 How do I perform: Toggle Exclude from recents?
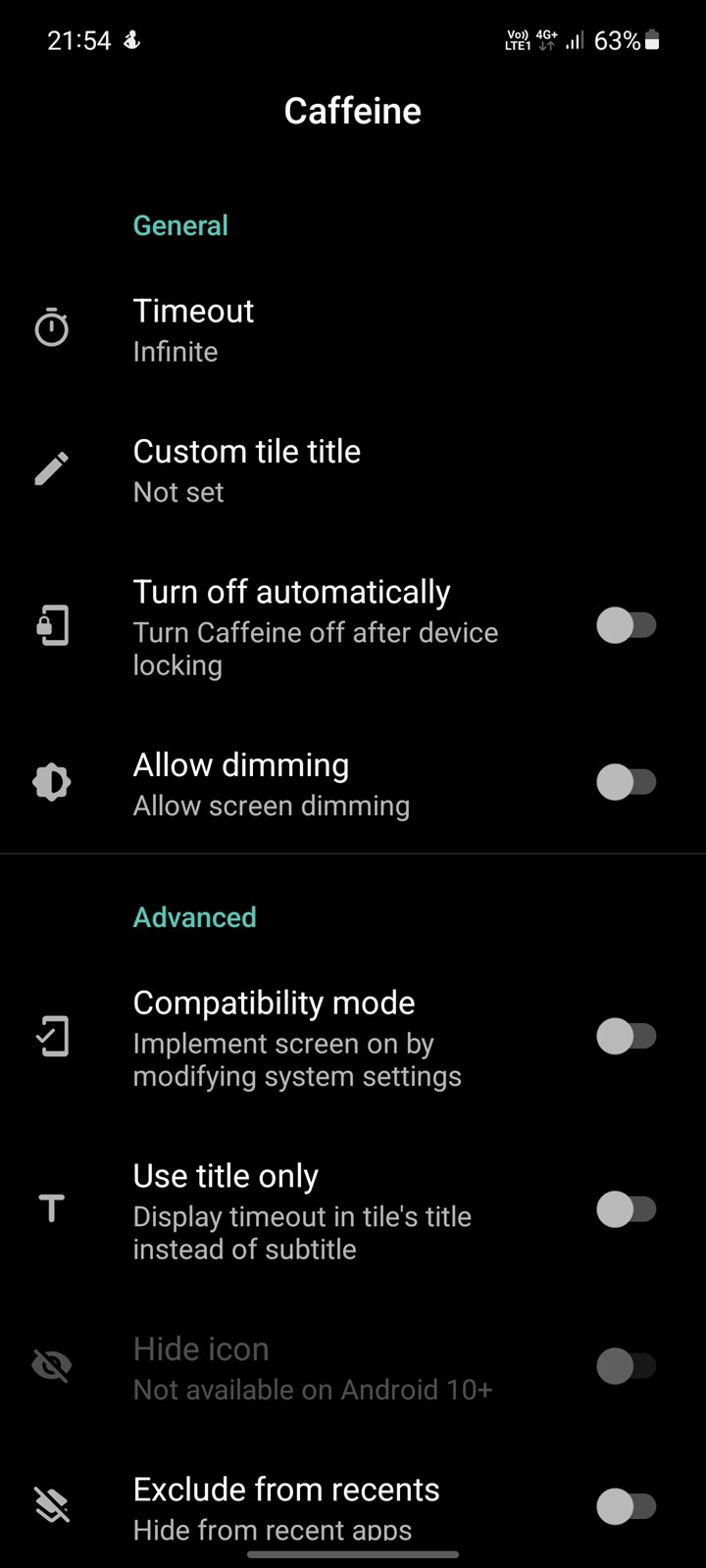coord(626,1506)
